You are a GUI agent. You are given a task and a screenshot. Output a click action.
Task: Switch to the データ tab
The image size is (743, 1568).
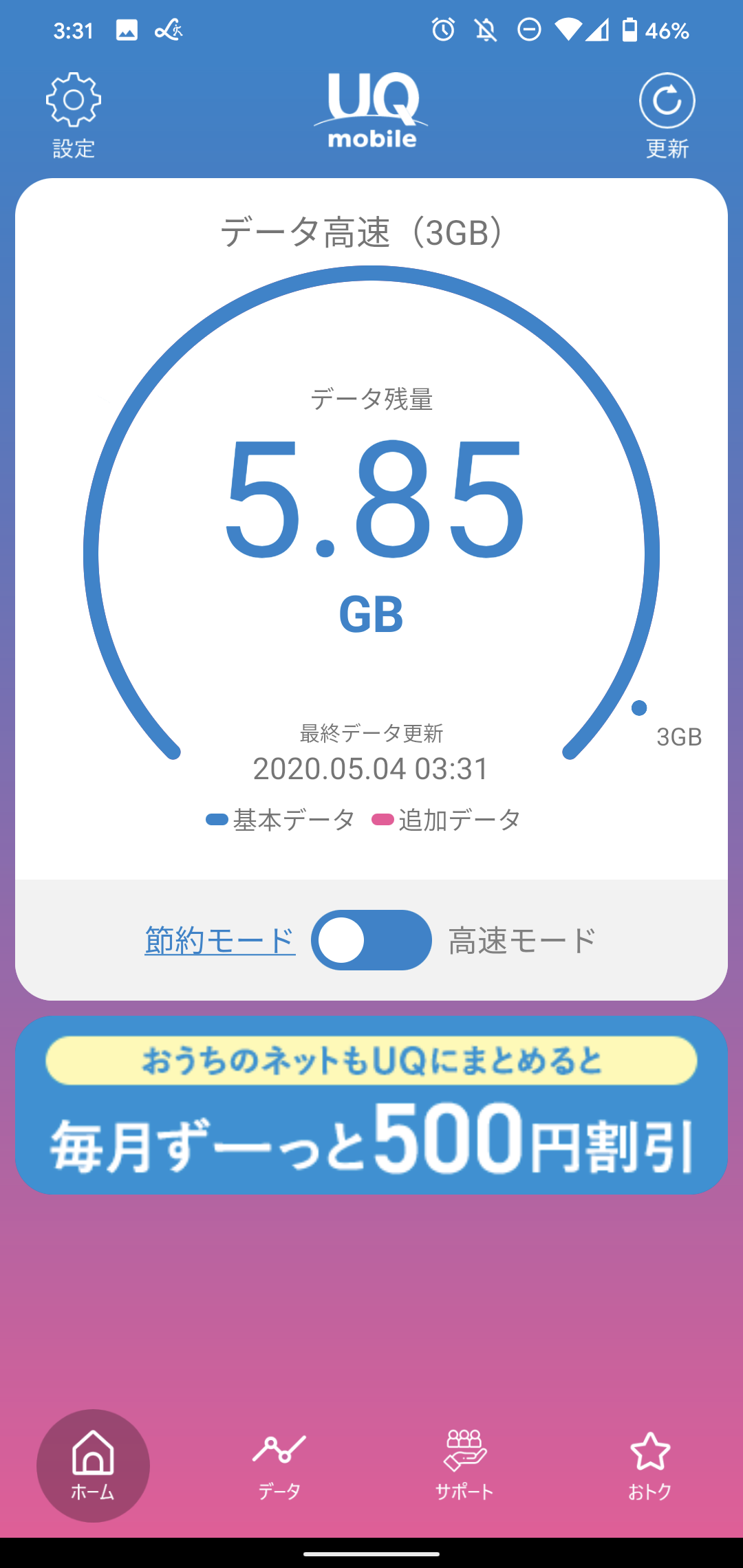tap(279, 1466)
